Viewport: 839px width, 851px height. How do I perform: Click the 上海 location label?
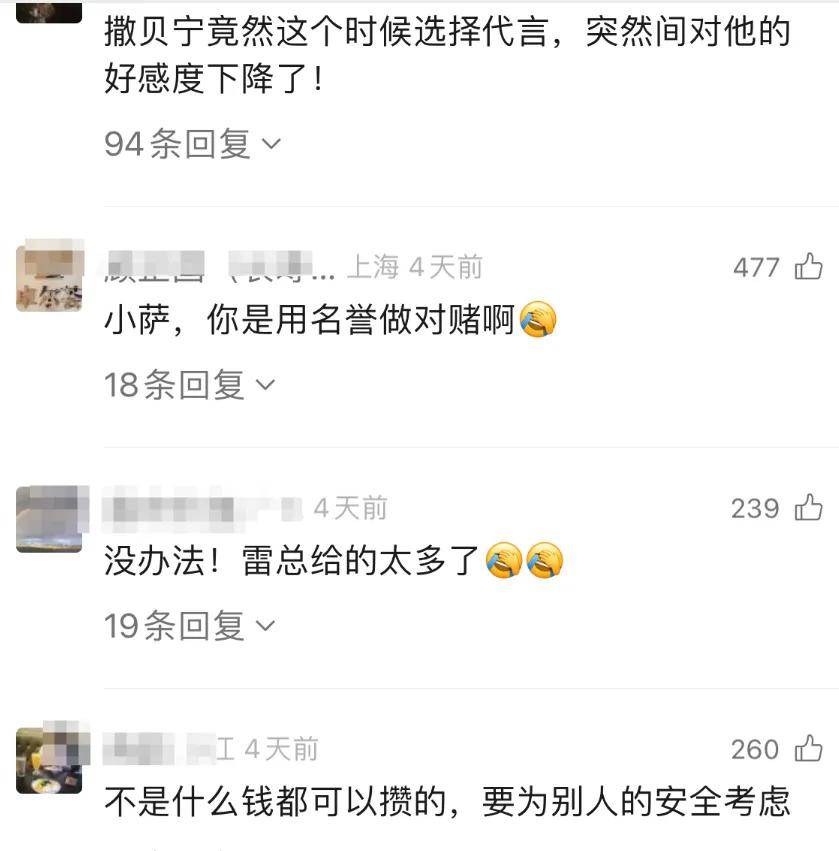(x=370, y=267)
